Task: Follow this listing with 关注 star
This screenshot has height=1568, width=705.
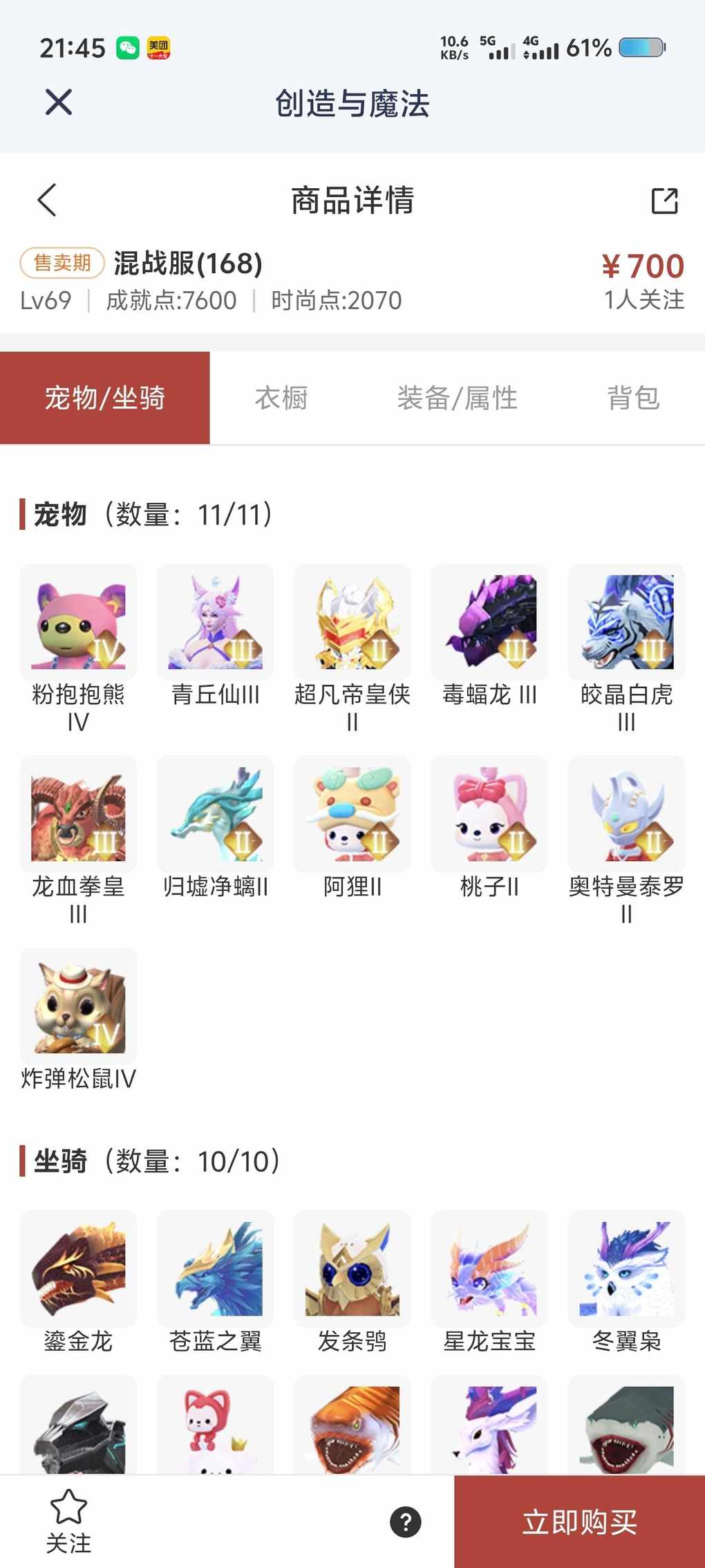Action: point(68,1520)
